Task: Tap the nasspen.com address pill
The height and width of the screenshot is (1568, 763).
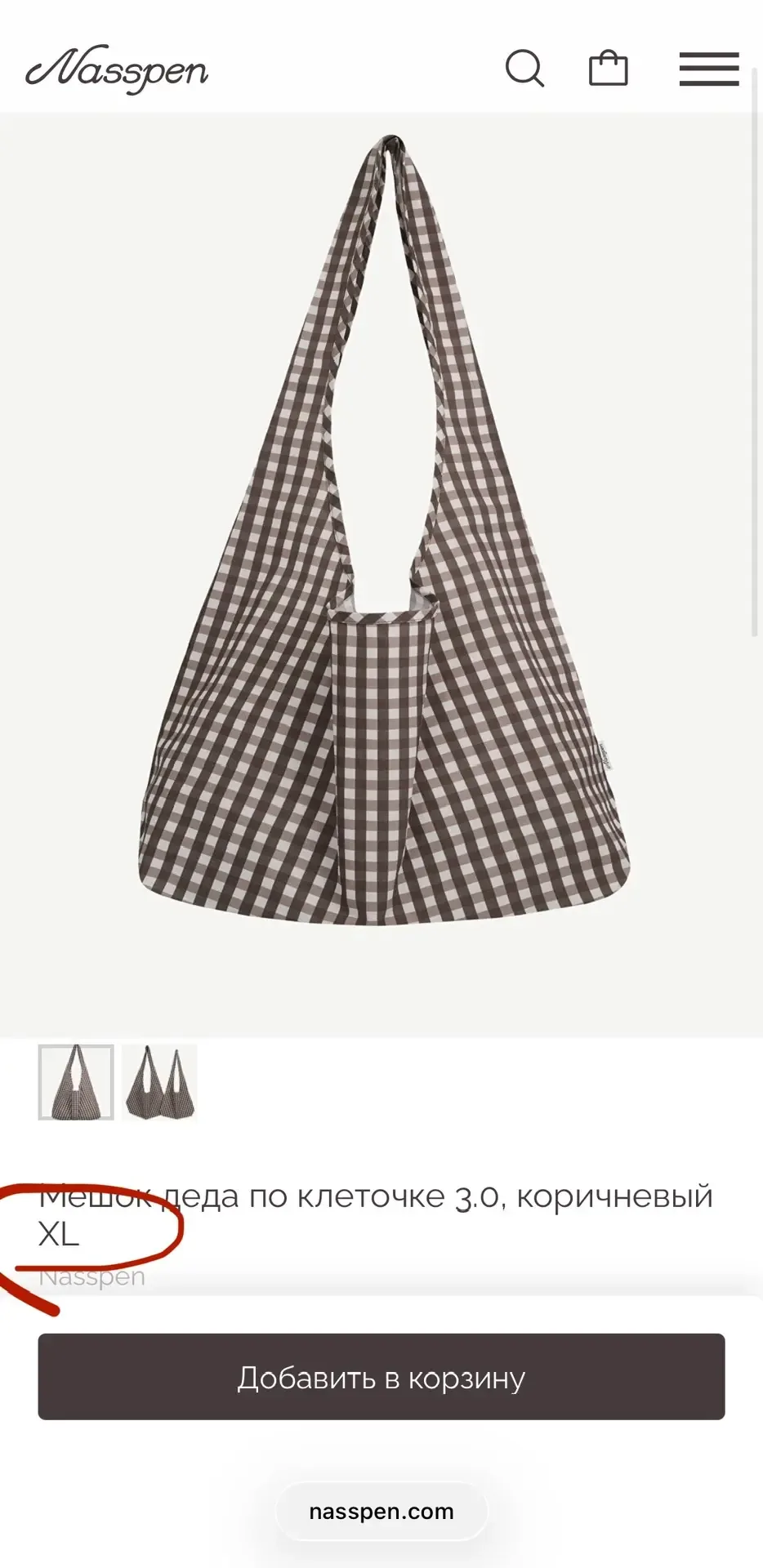Action: (381, 1512)
